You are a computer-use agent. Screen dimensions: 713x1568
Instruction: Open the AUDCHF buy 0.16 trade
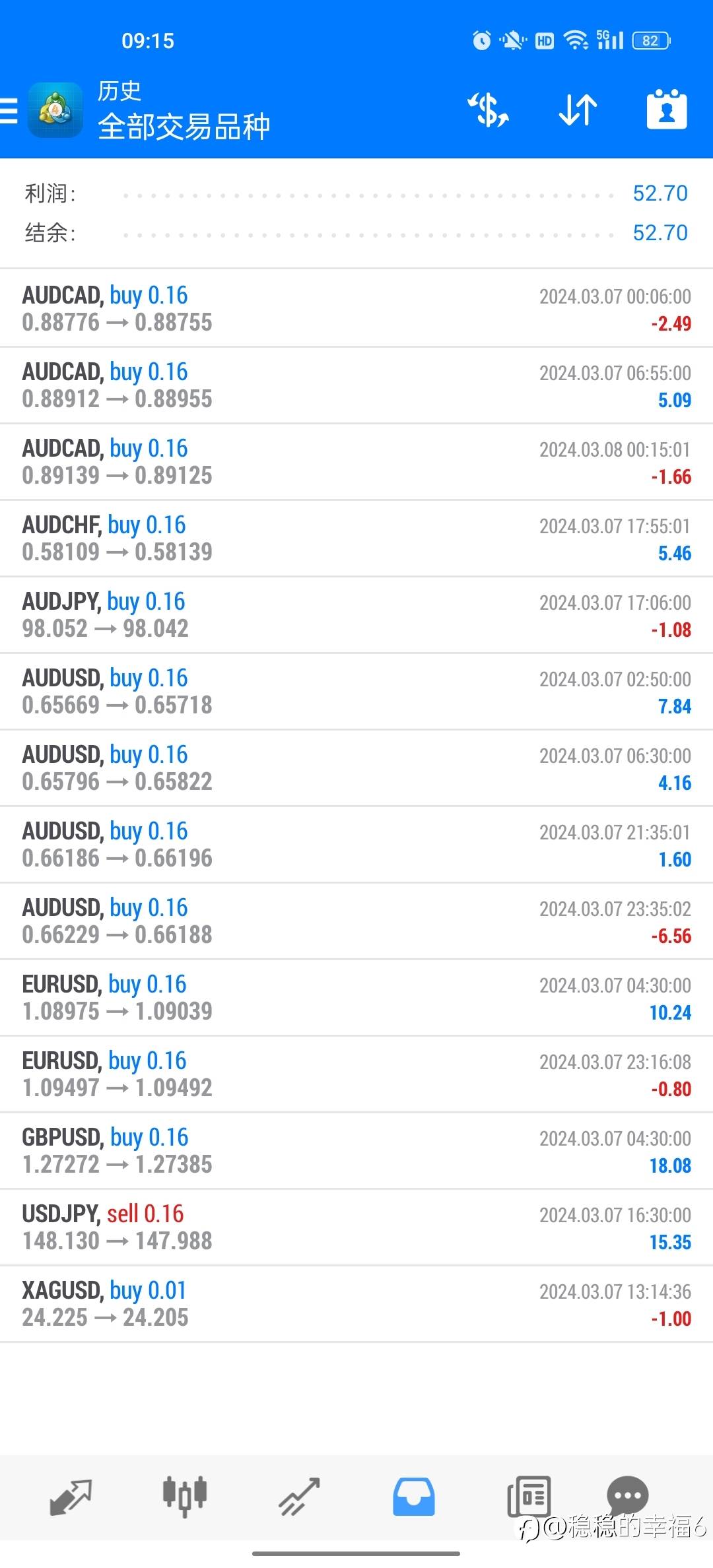[x=356, y=539]
